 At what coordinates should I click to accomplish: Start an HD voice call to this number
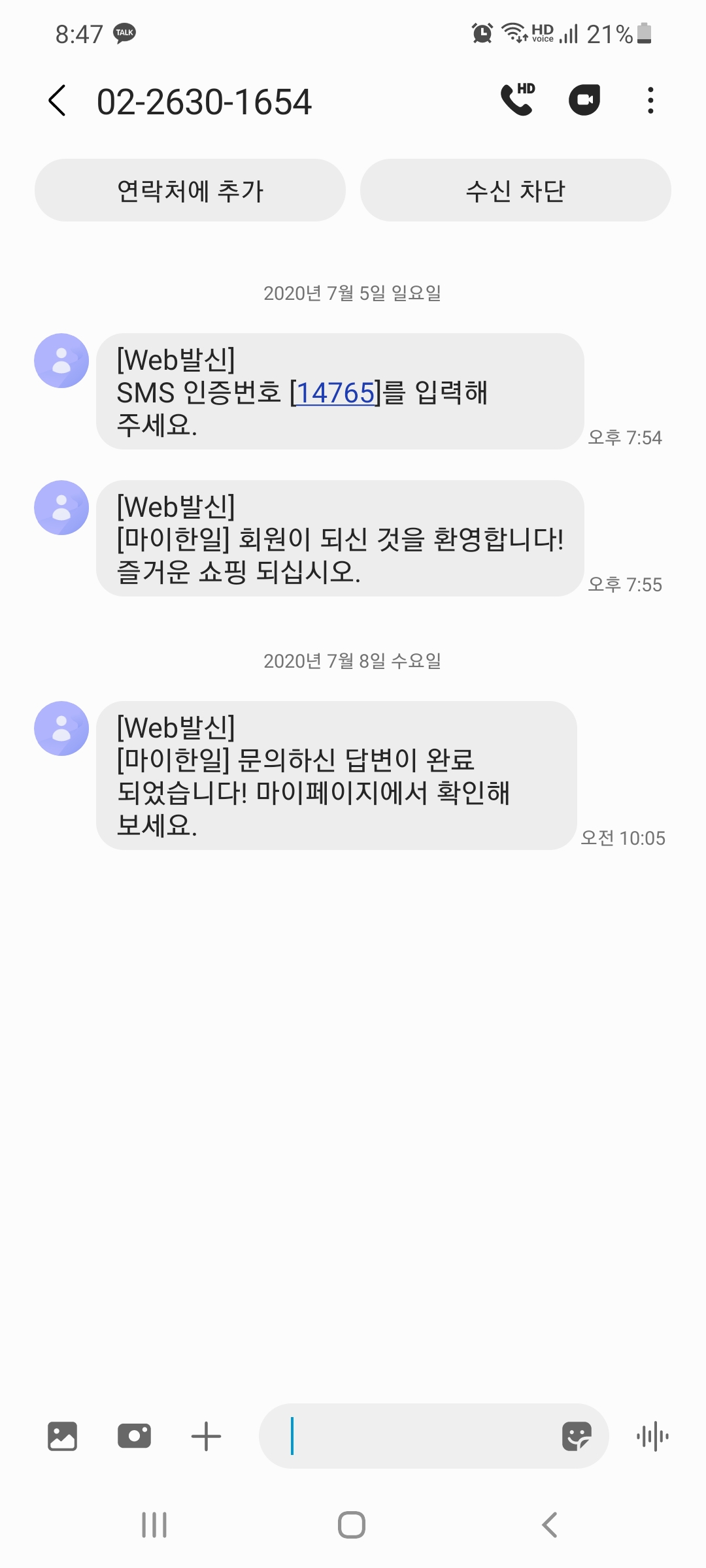(518, 100)
